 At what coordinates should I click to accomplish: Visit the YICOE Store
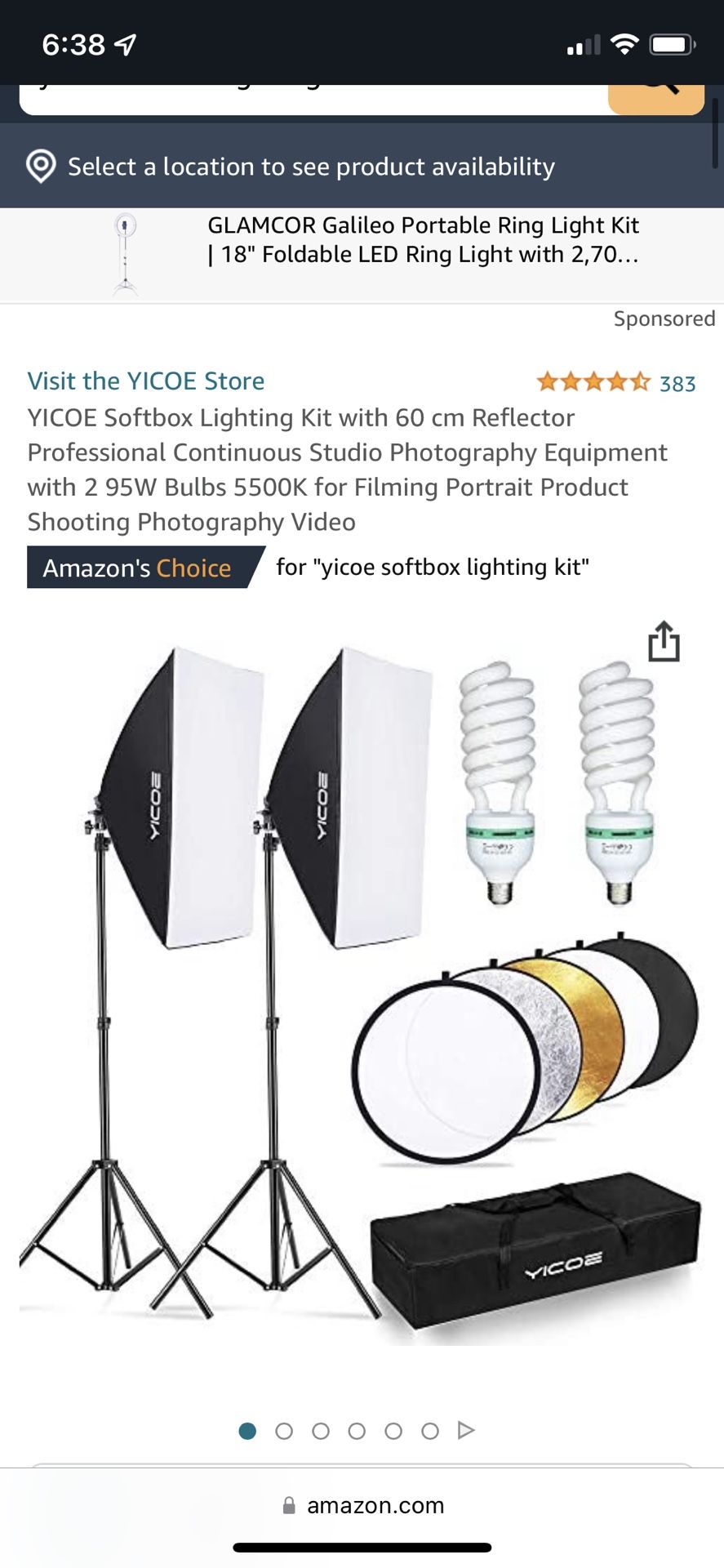[146, 381]
